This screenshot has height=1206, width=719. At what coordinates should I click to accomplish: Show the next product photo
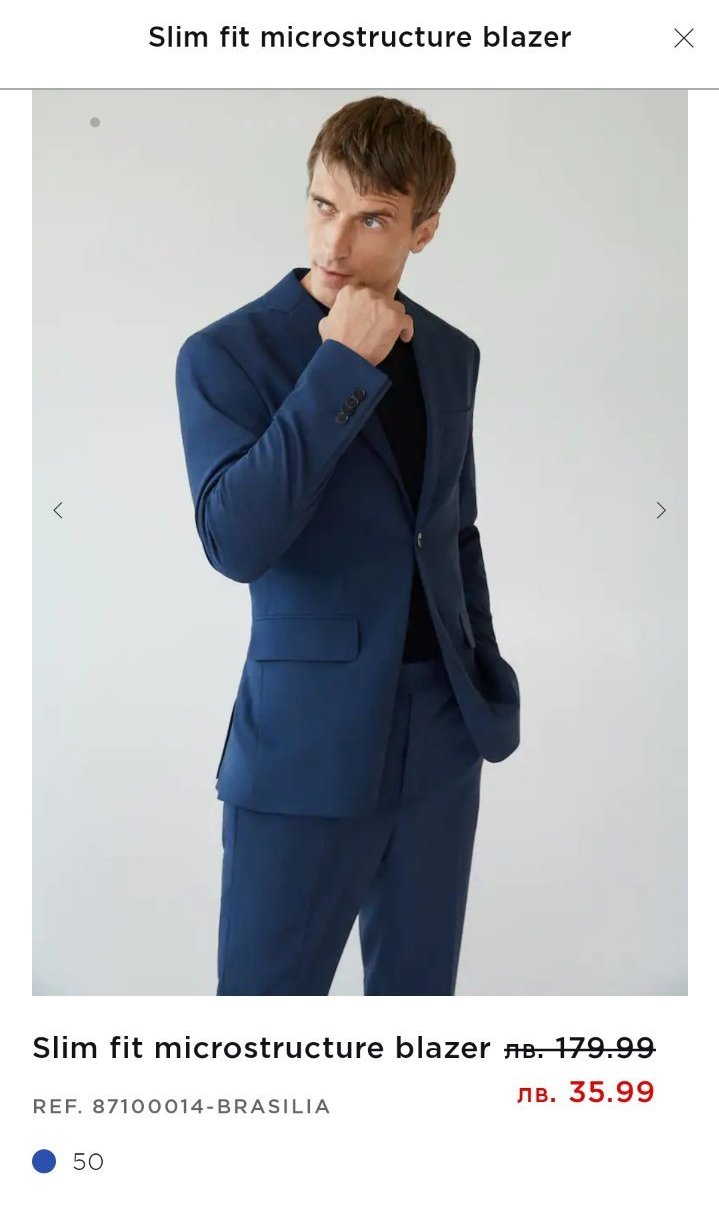coord(661,510)
